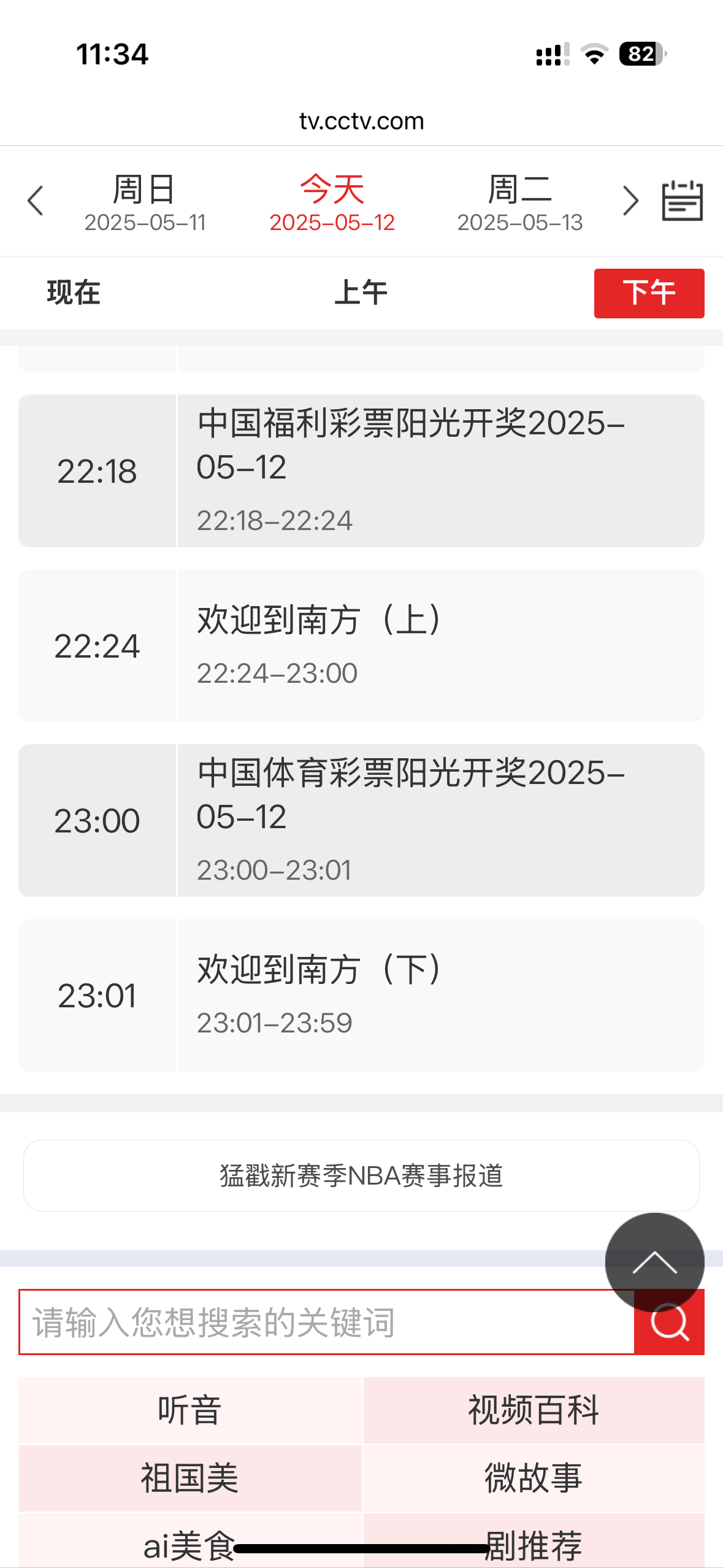This screenshot has width=723, height=1568.
Task: Tap the back-to-top arrow button
Action: click(x=654, y=1262)
